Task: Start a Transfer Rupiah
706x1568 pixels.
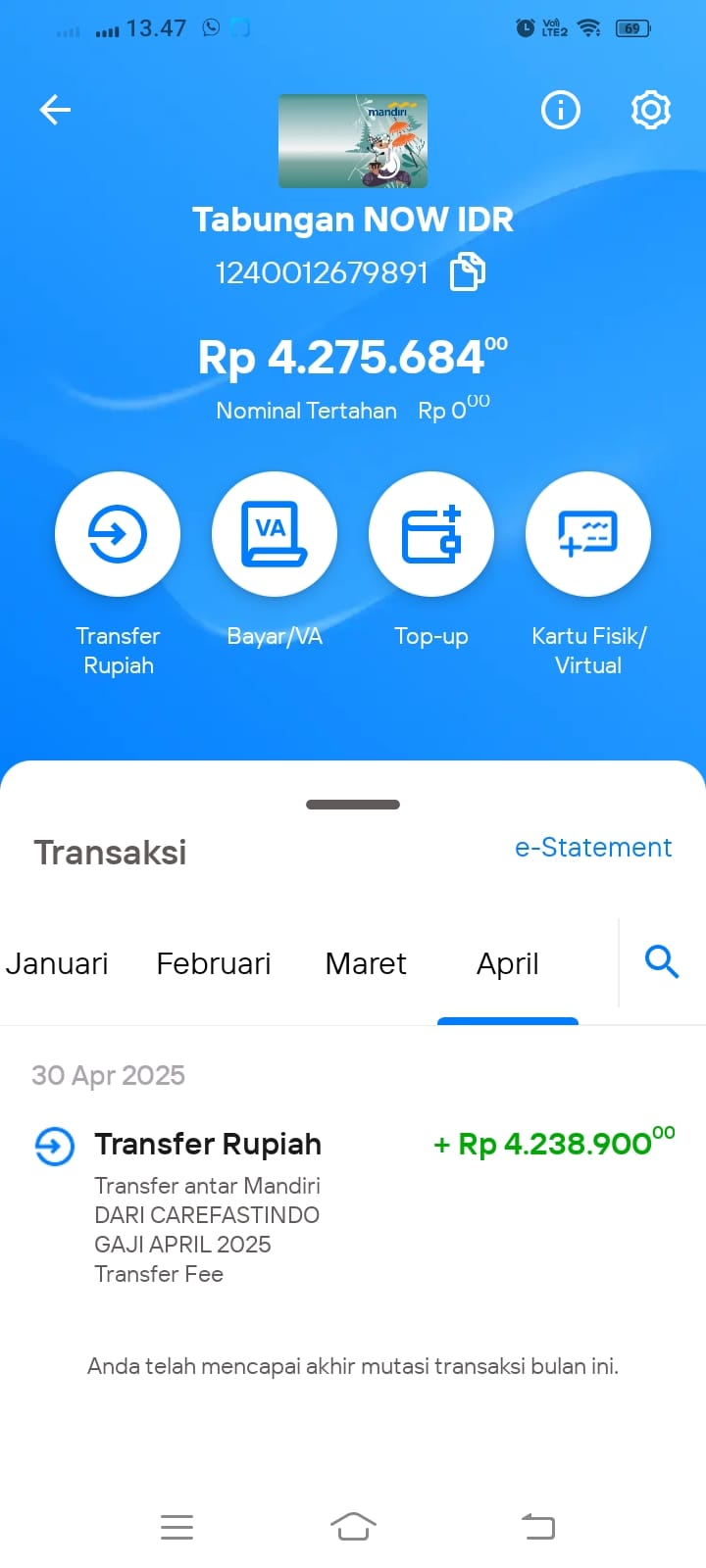Action: 118,534
